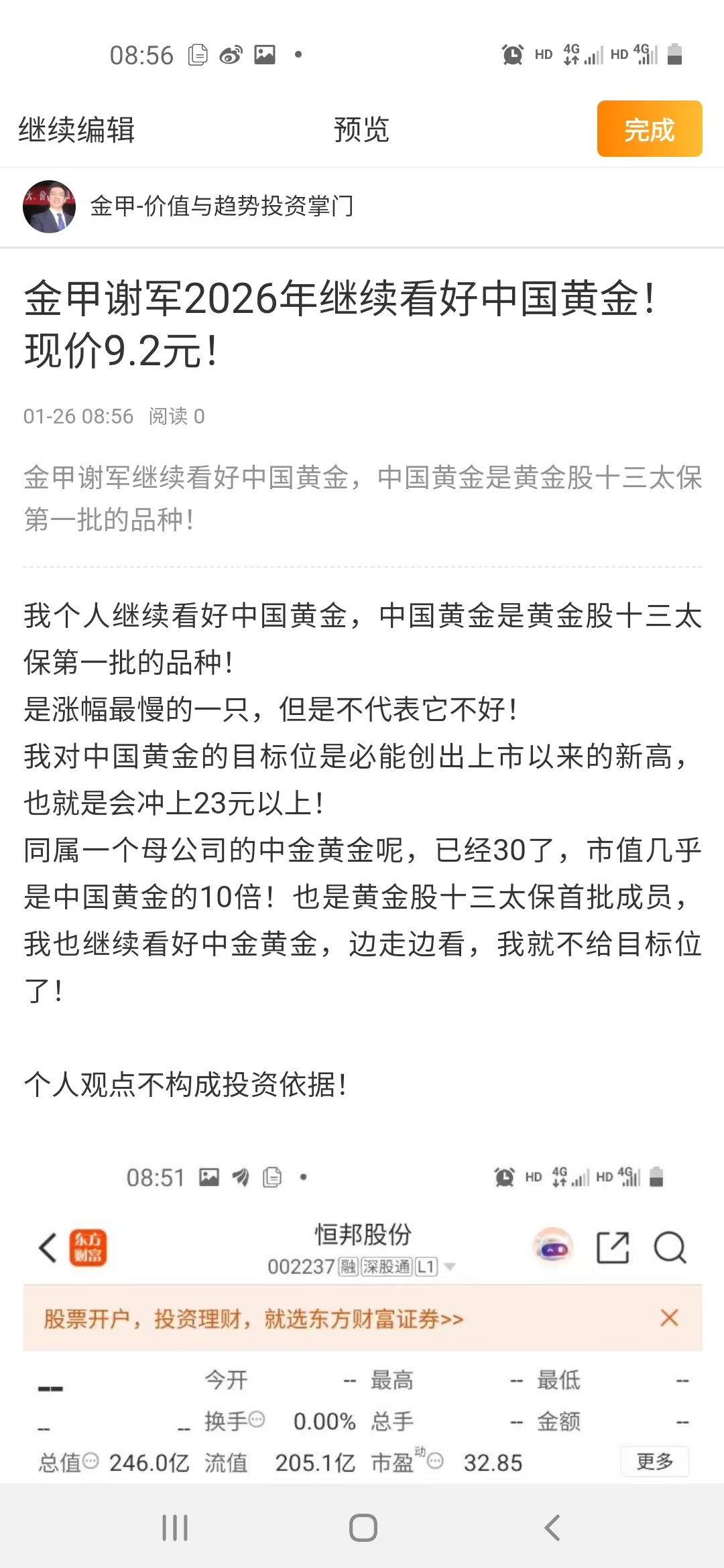Open the author profile 金甲-价值与趋势投资掌门
Viewport: 724px width, 1568px height.
point(221,206)
